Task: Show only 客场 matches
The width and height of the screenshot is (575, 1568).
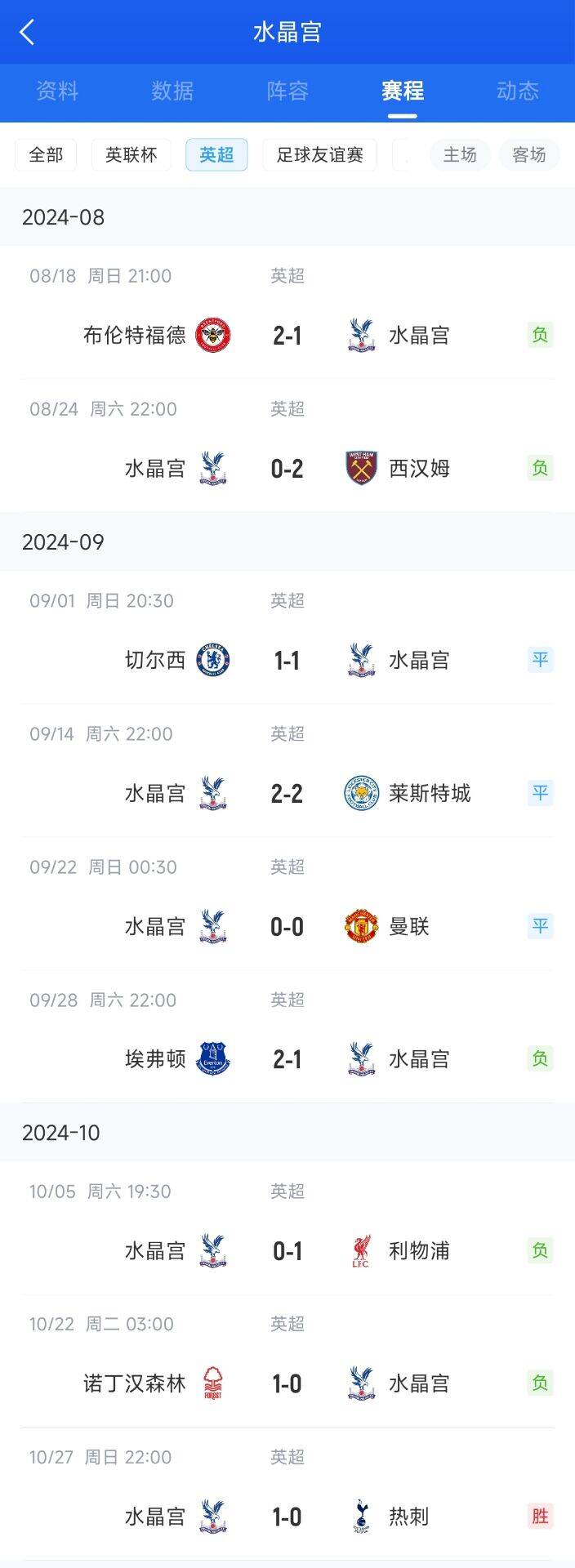Action: [x=529, y=155]
